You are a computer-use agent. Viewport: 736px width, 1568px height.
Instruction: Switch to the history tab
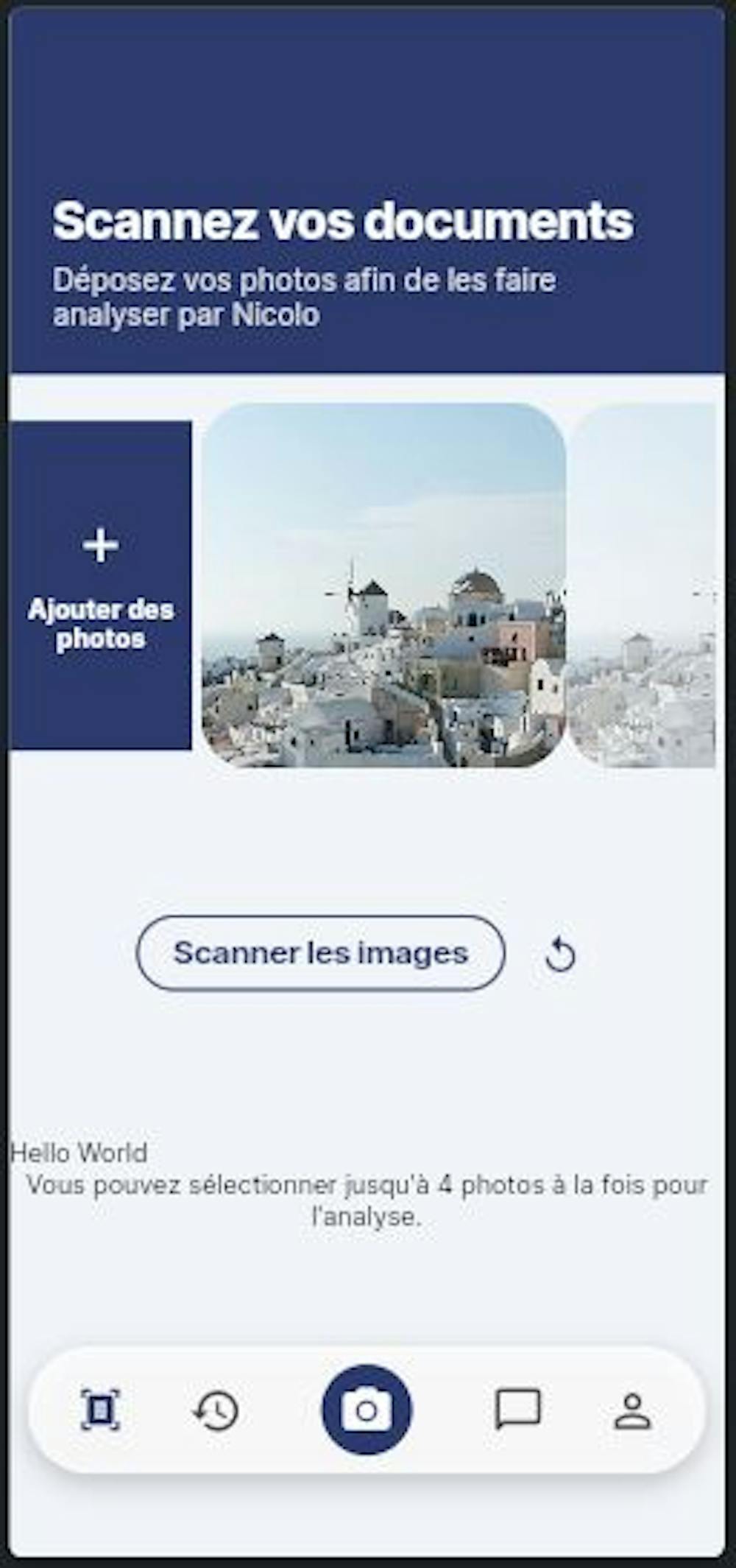pyautogui.click(x=216, y=1410)
